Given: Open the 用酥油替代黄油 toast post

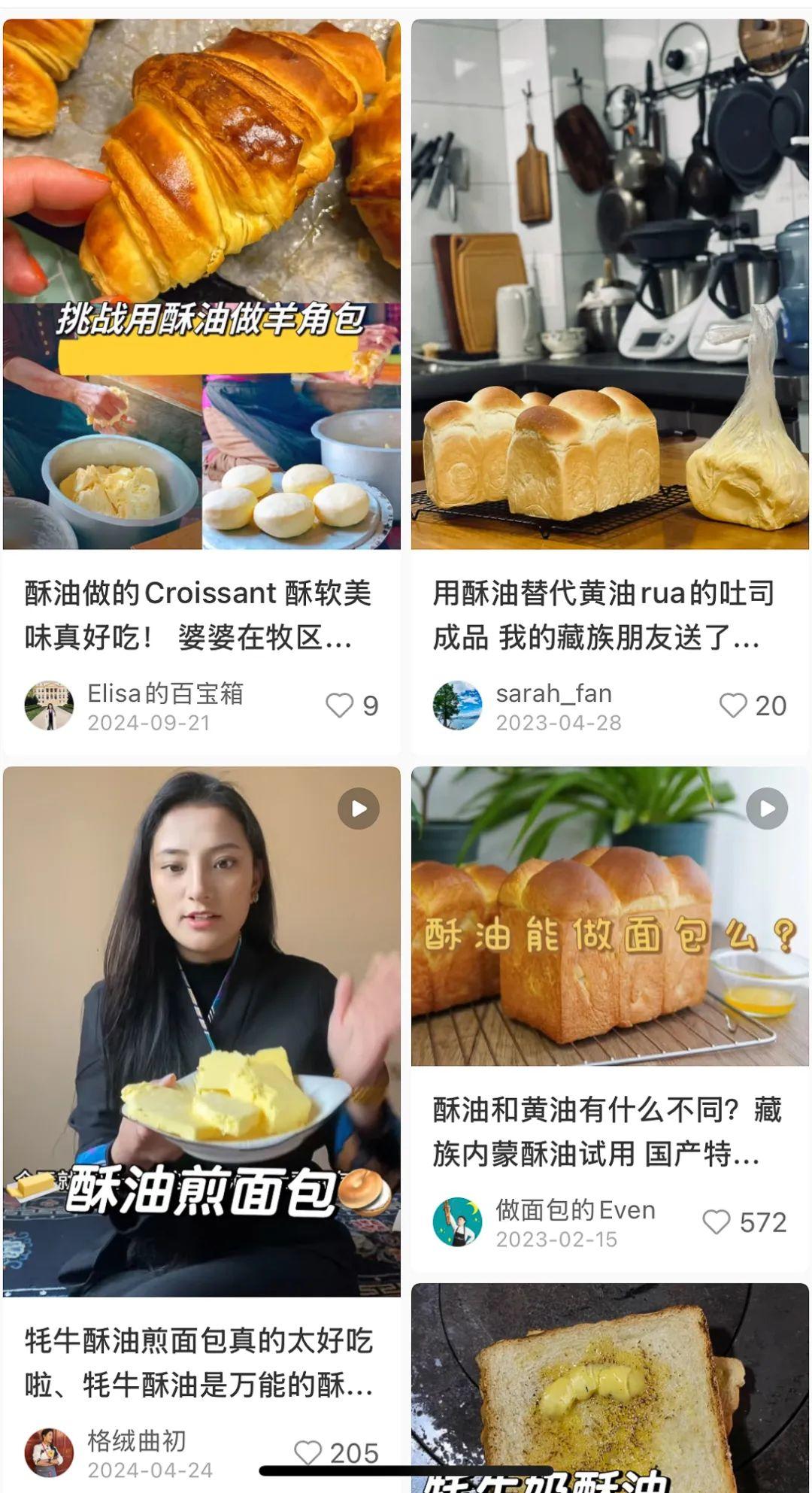Looking at the screenshot, I should [x=610, y=284].
